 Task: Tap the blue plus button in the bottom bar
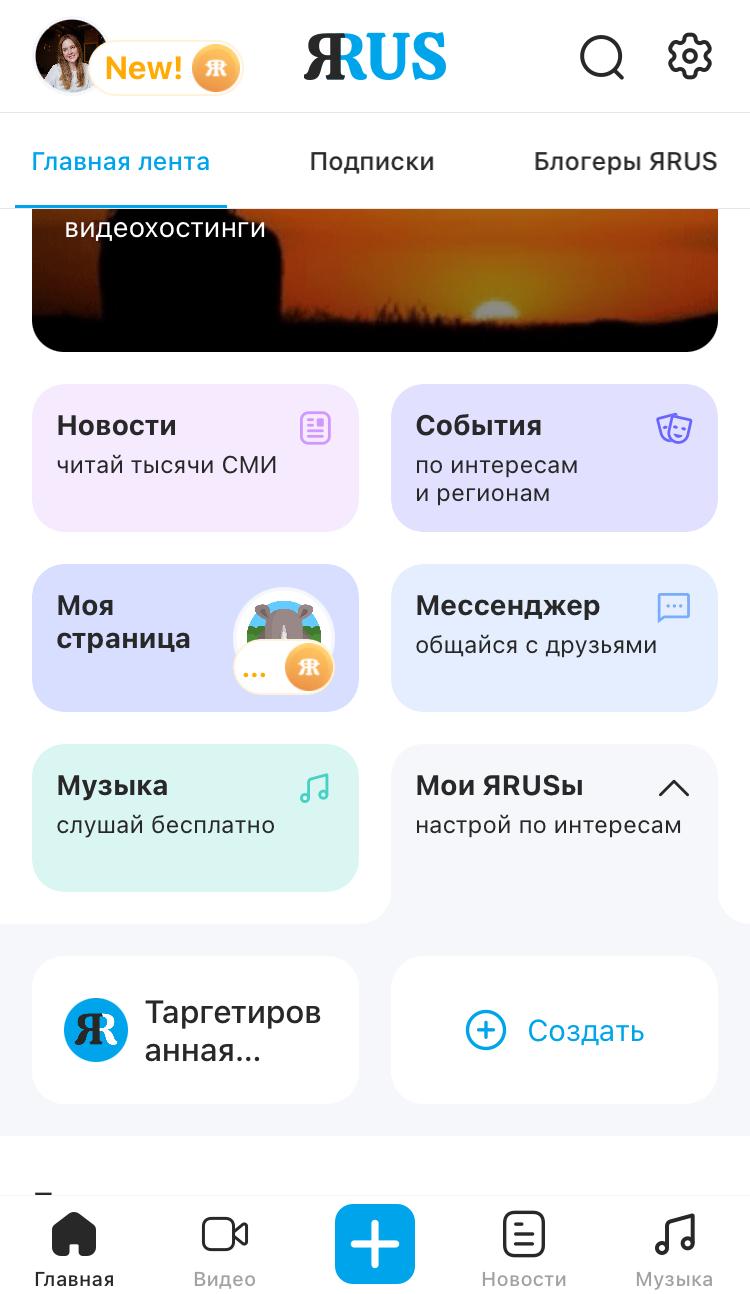pyautogui.click(x=375, y=1244)
